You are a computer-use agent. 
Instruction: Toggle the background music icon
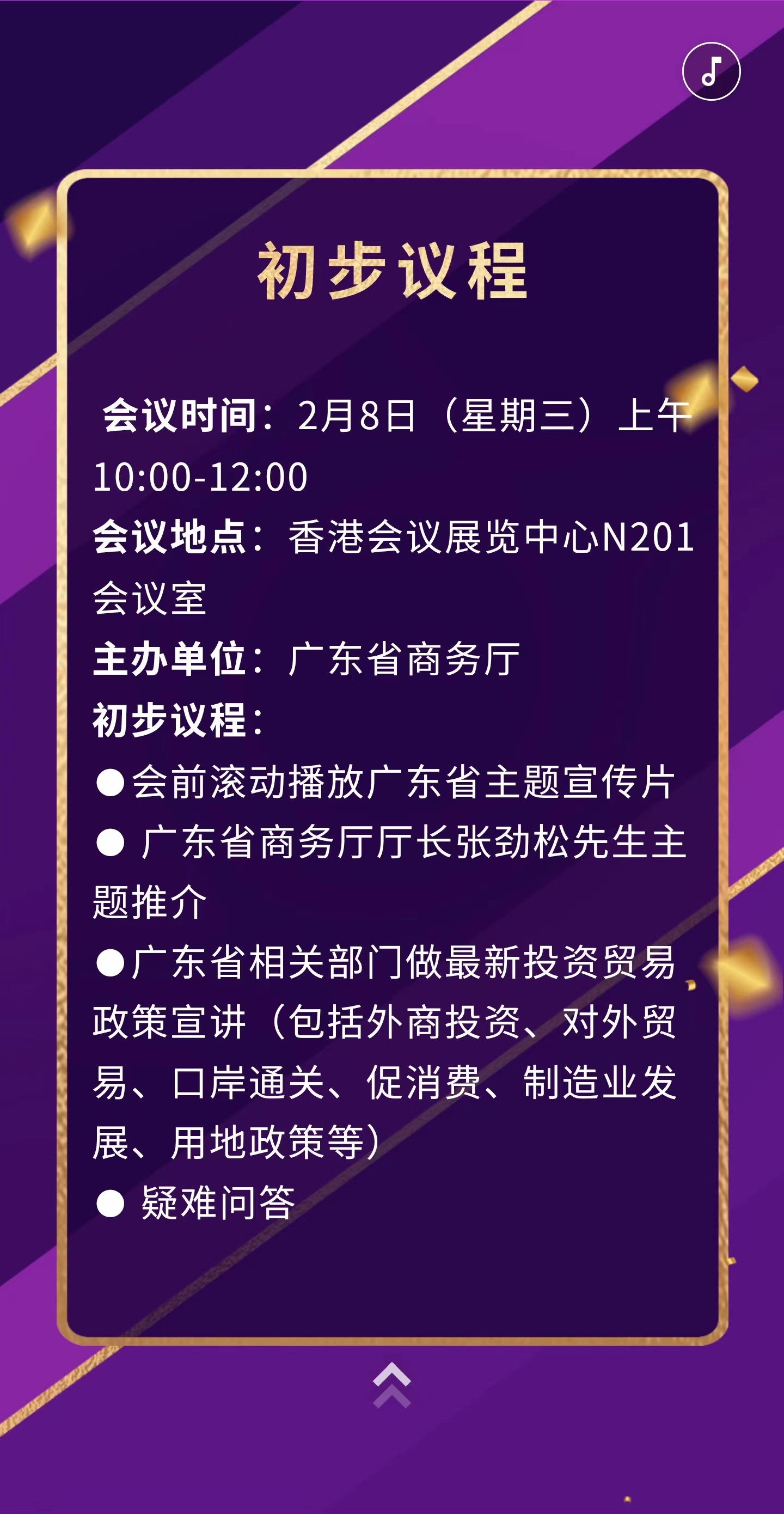click(x=711, y=71)
